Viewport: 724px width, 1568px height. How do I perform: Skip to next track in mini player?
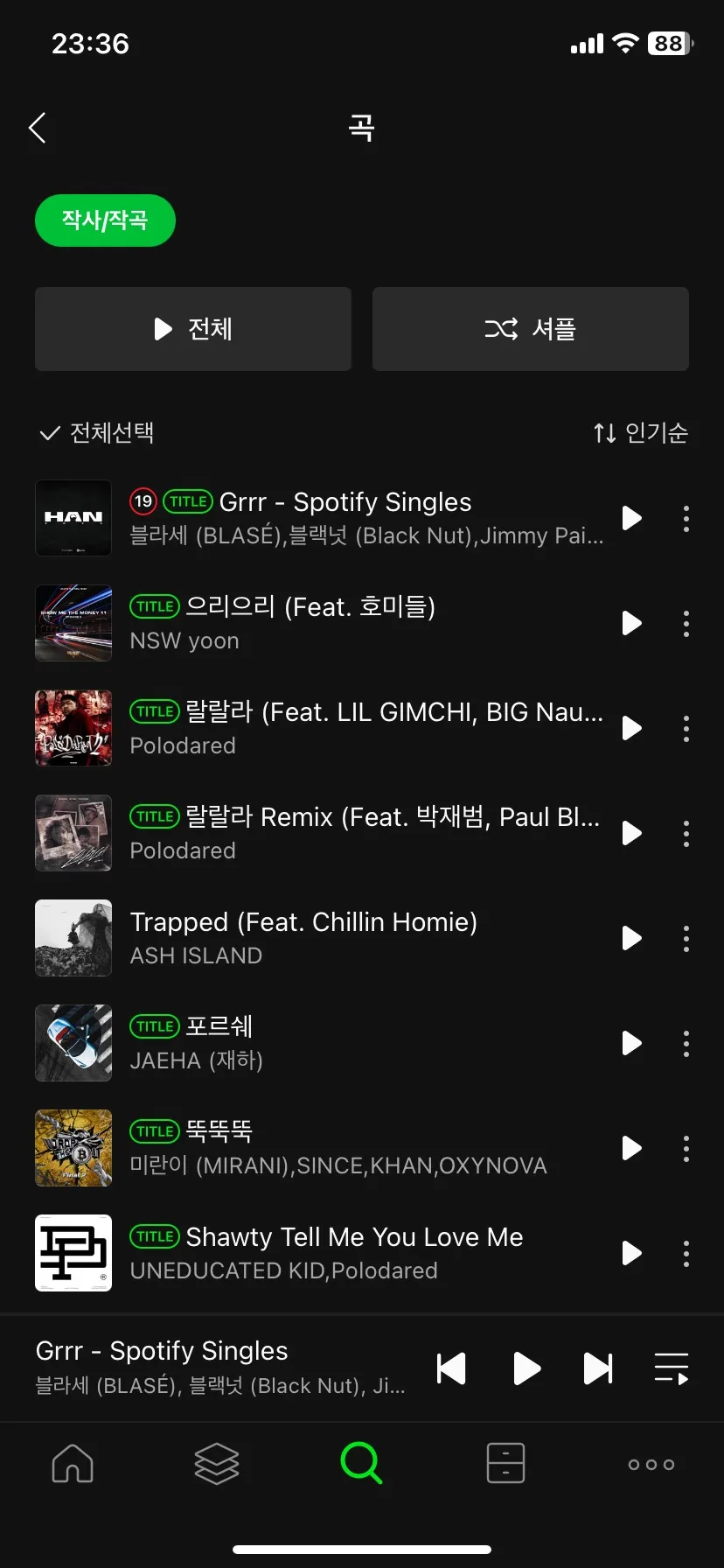[598, 1368]
